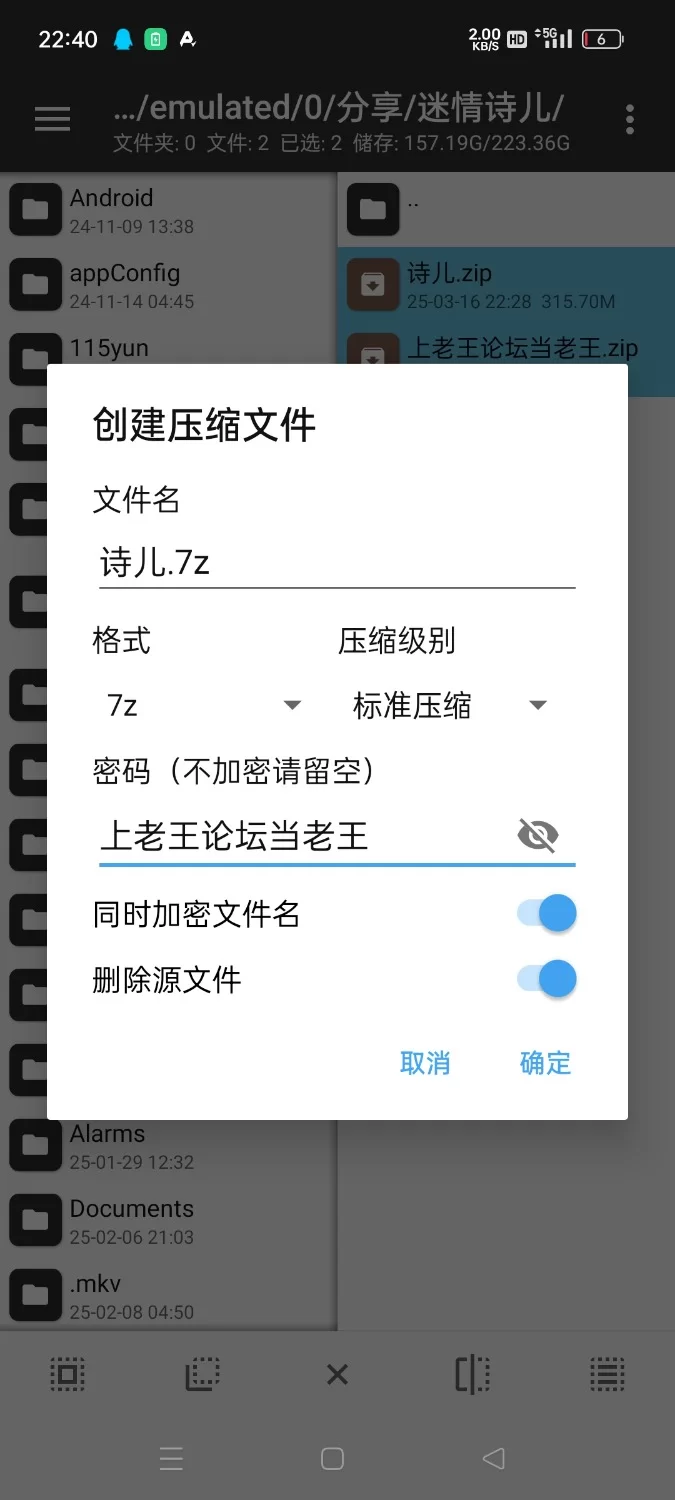
Task: Go back with the system back button
Action: point(493,1459)
